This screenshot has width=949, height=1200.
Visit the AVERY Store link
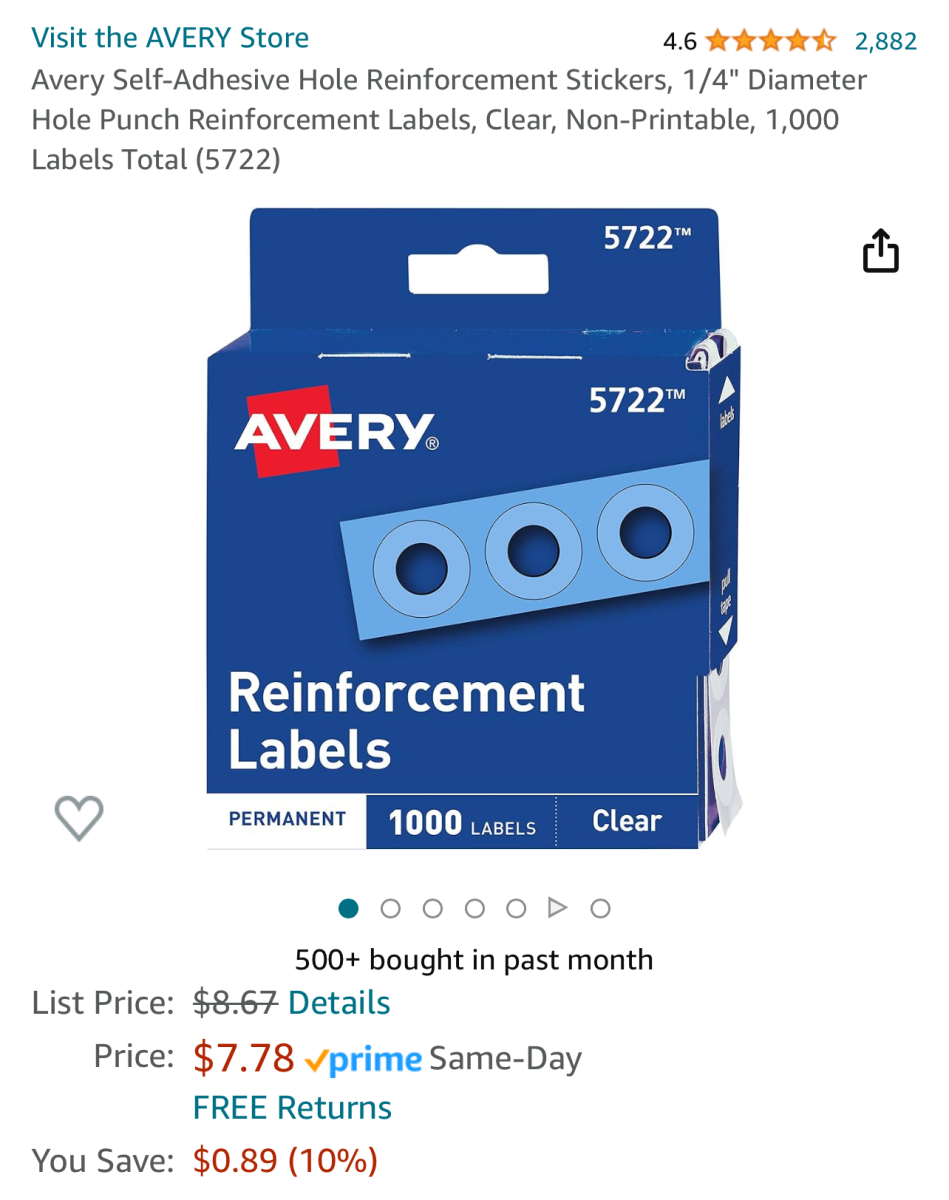(x=170, y=38)
